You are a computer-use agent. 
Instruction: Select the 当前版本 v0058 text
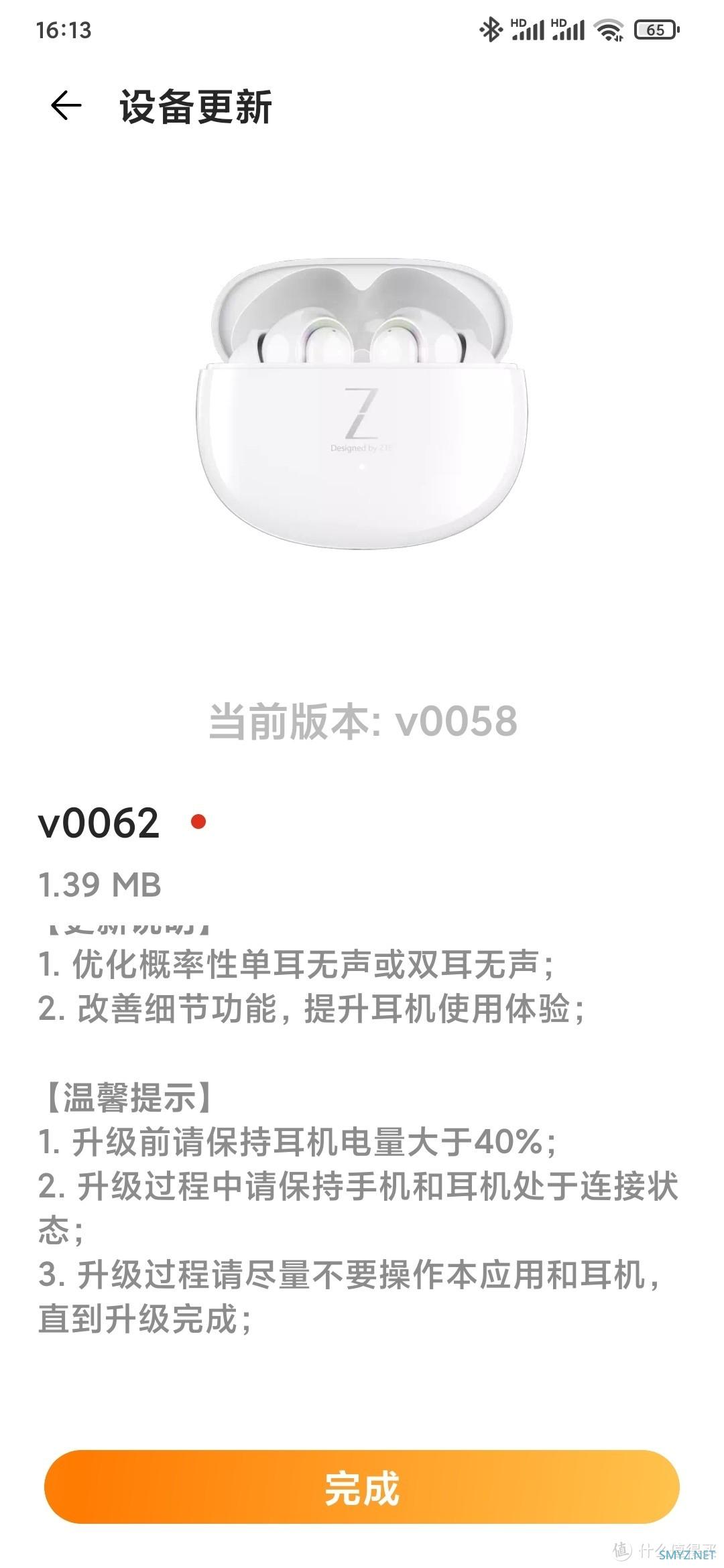tap(362, 720)
